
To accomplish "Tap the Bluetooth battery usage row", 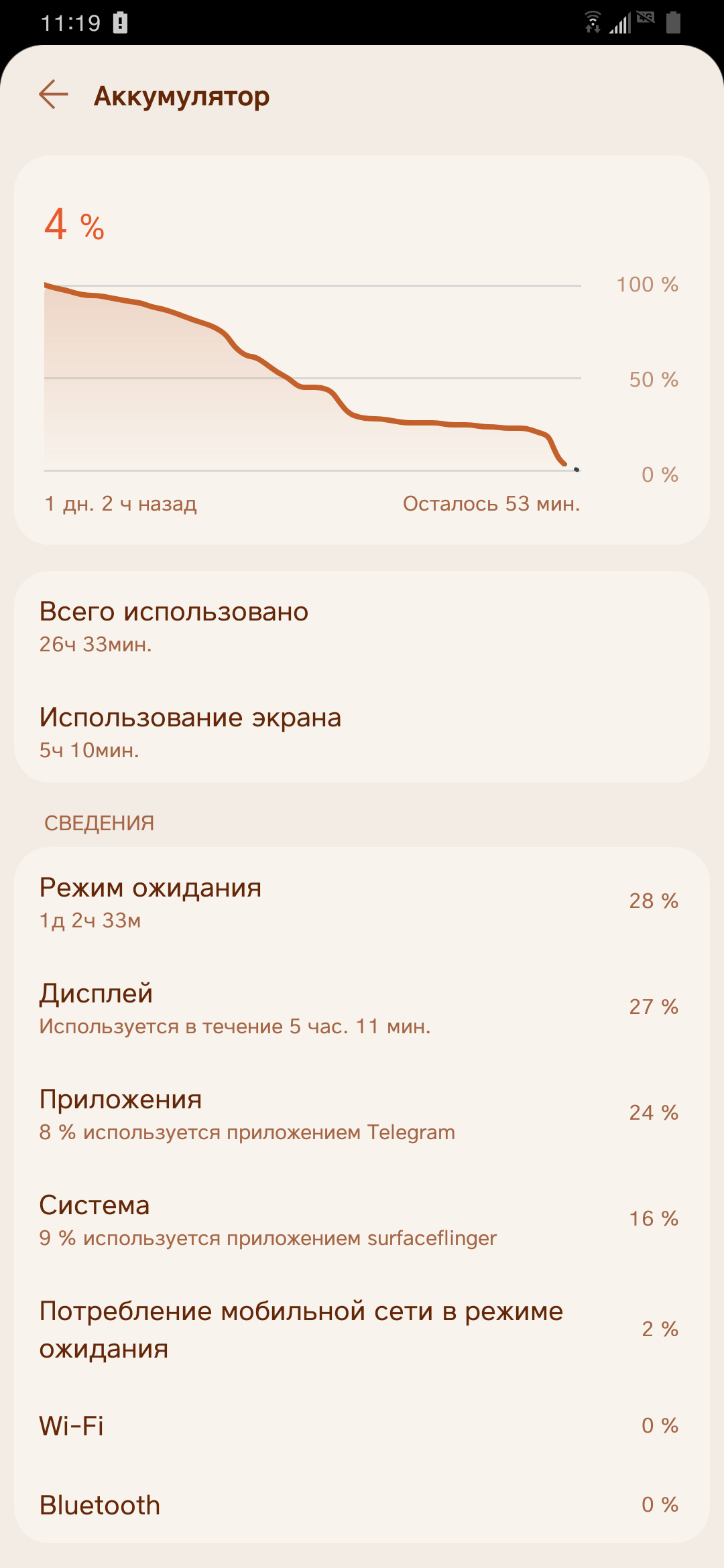I will (362, 1504).
